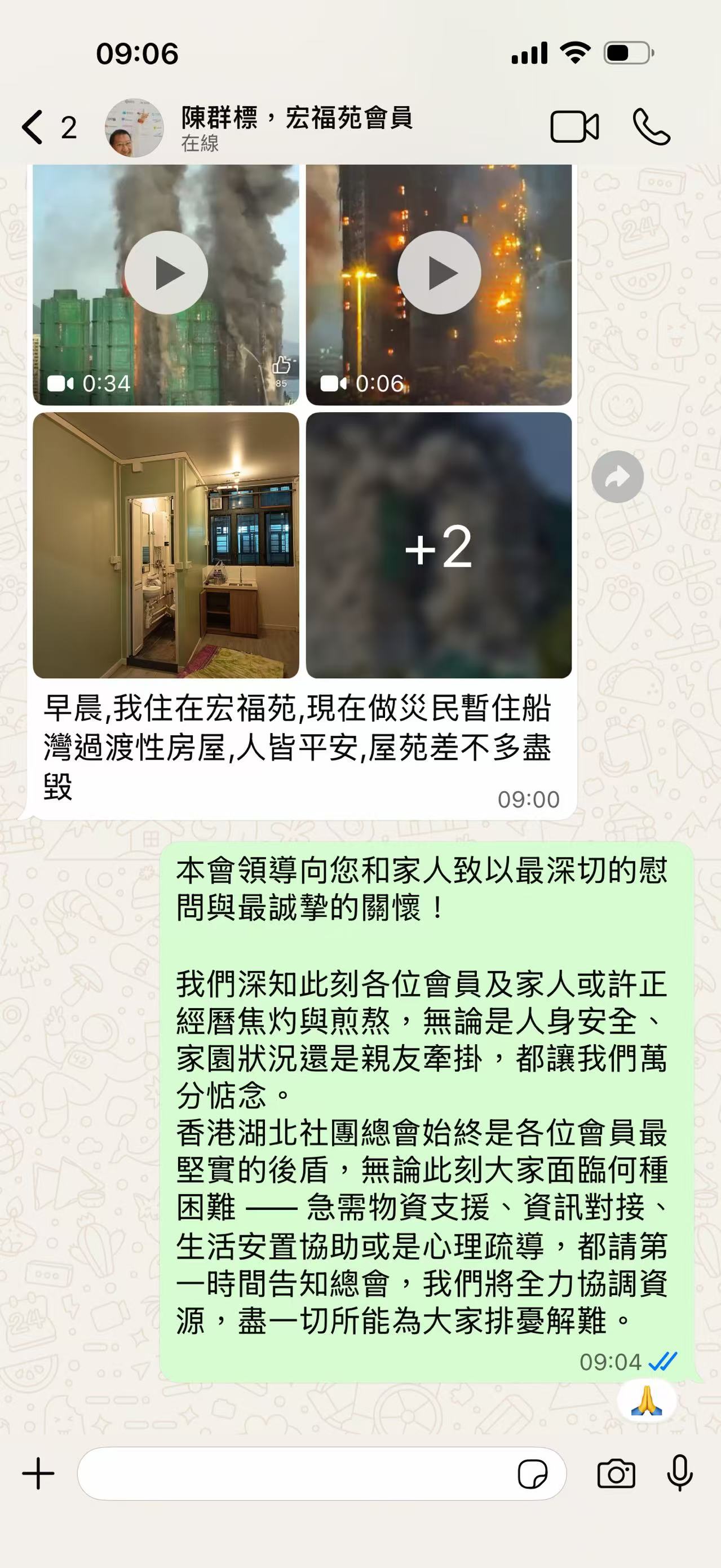Play the 0:34 smoke video
Screen dimensions: 721x1568
tap(166, 273)
